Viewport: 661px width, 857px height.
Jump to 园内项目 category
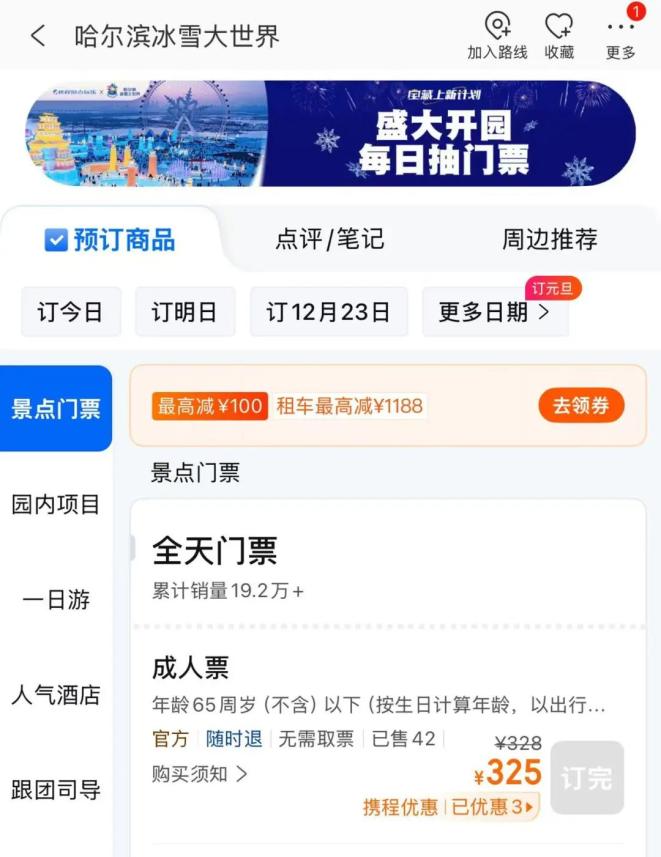pyautogui.click(x=56, y=505)
